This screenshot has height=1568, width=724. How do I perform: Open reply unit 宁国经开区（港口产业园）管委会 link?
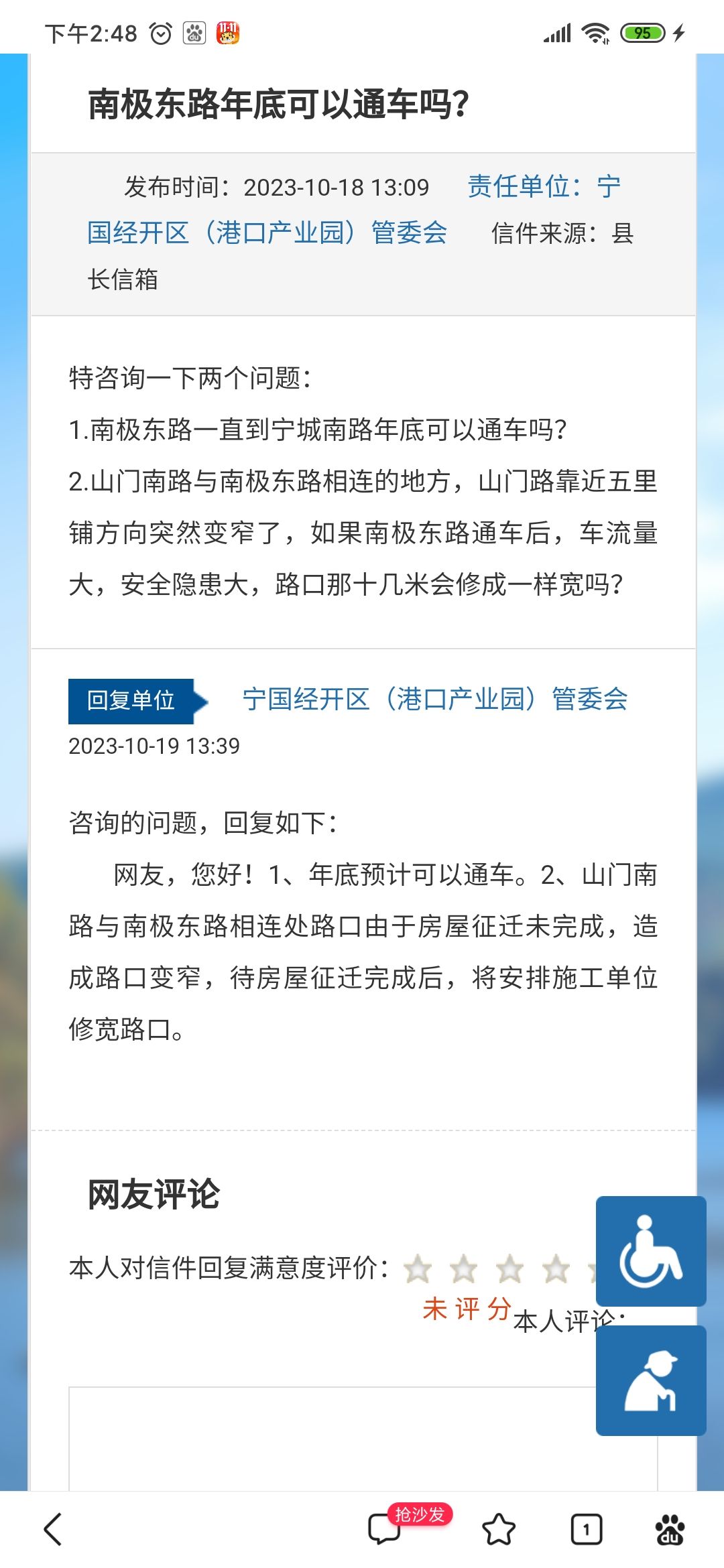coord(434,700)
